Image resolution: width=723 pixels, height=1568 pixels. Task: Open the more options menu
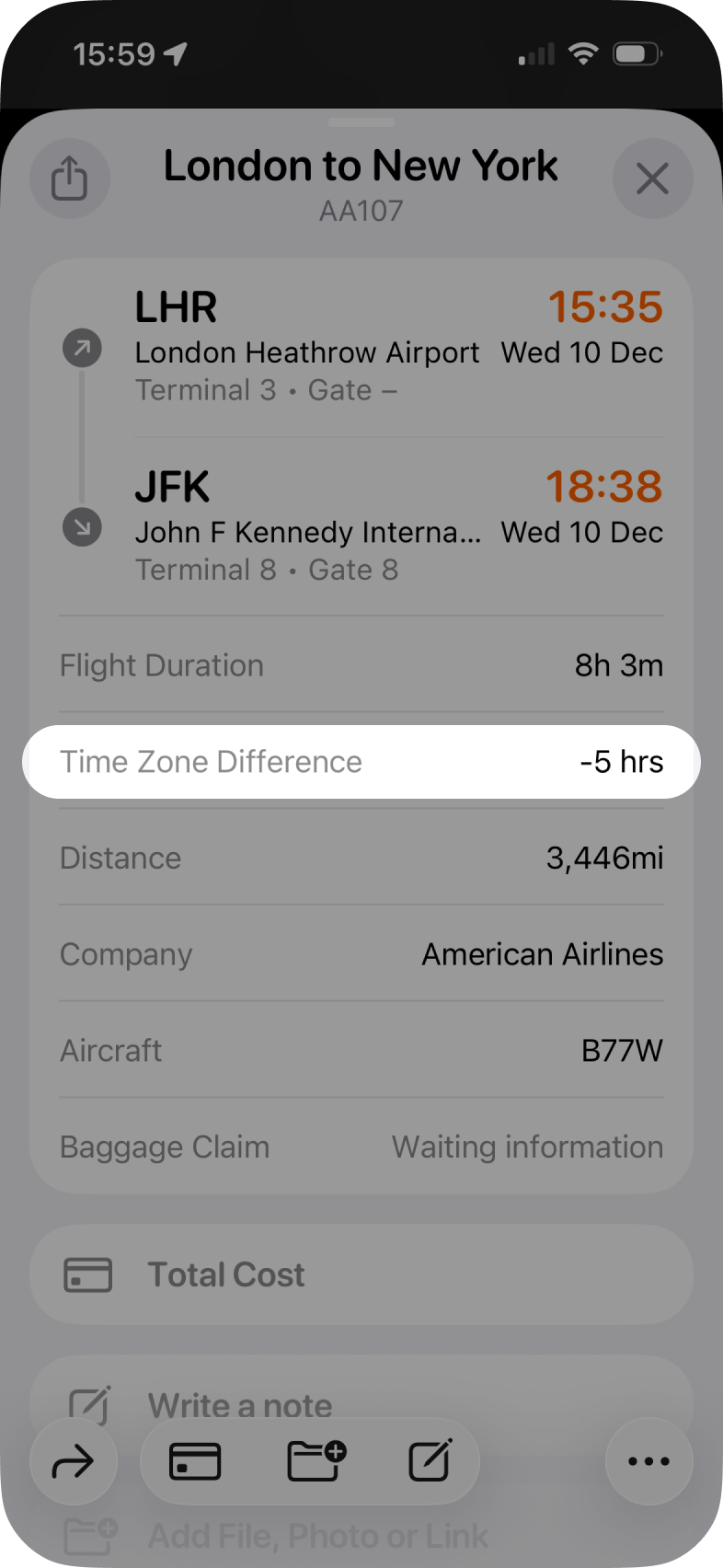click(648, 1461)
